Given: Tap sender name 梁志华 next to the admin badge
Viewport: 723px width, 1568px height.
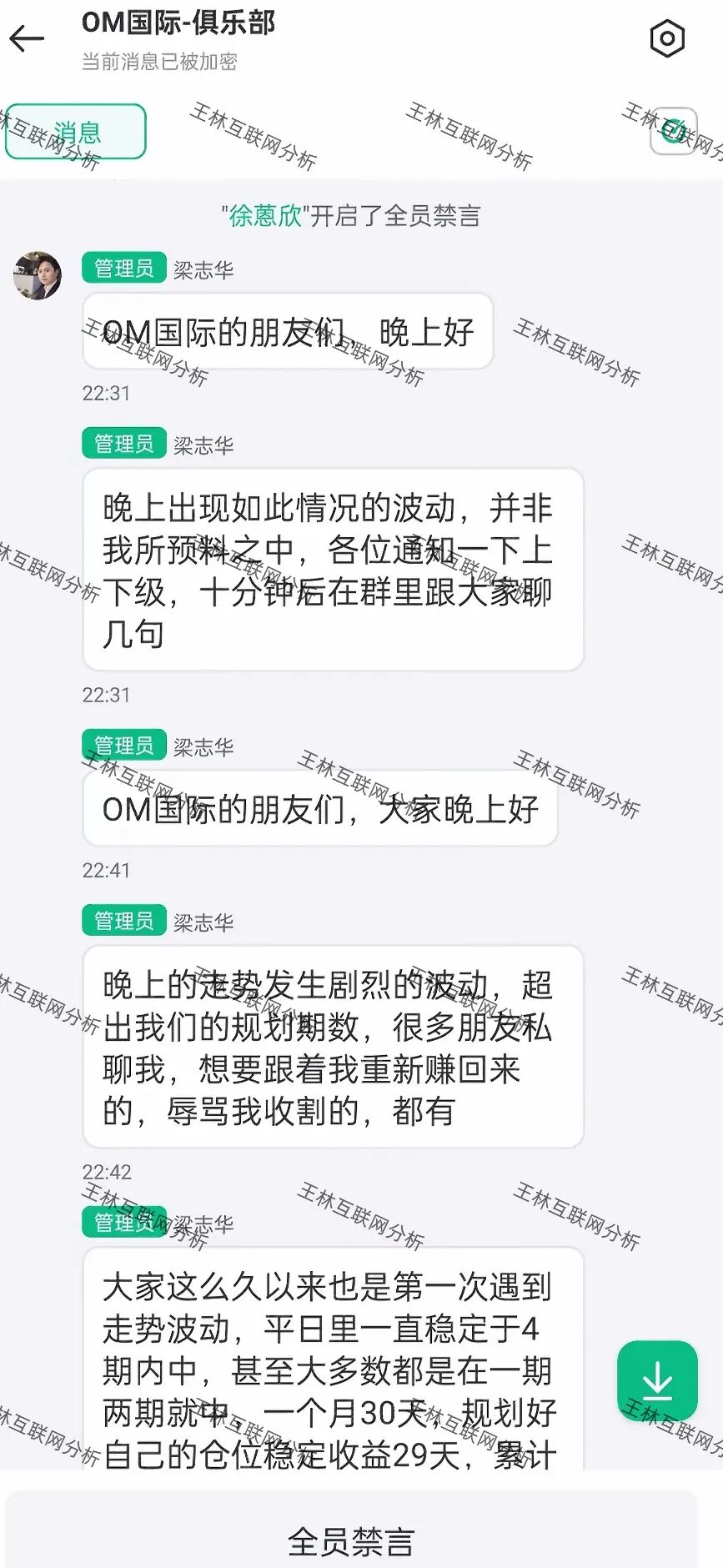Looking at the screenshot, I should 203,269.
